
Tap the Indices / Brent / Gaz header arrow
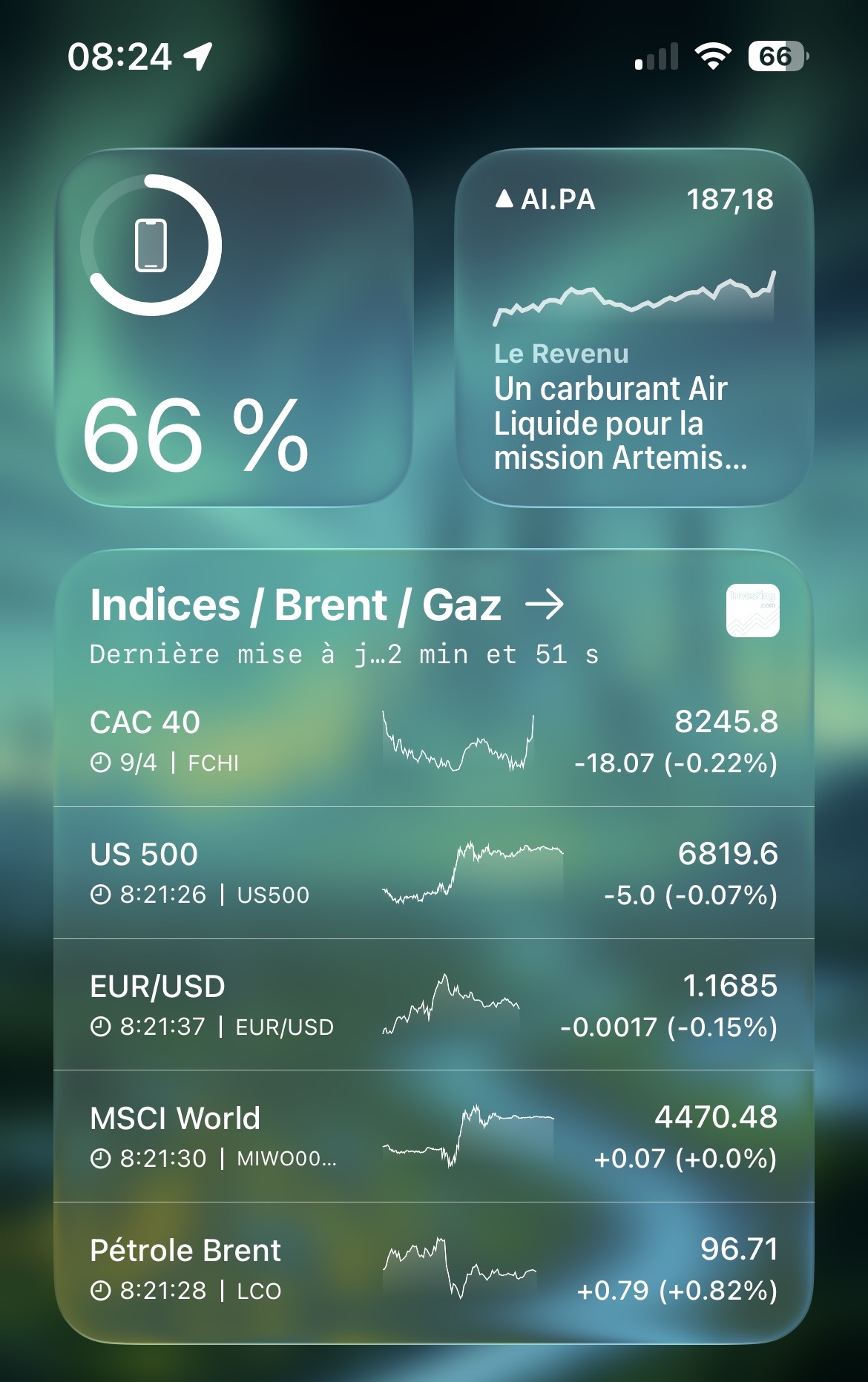545,605
